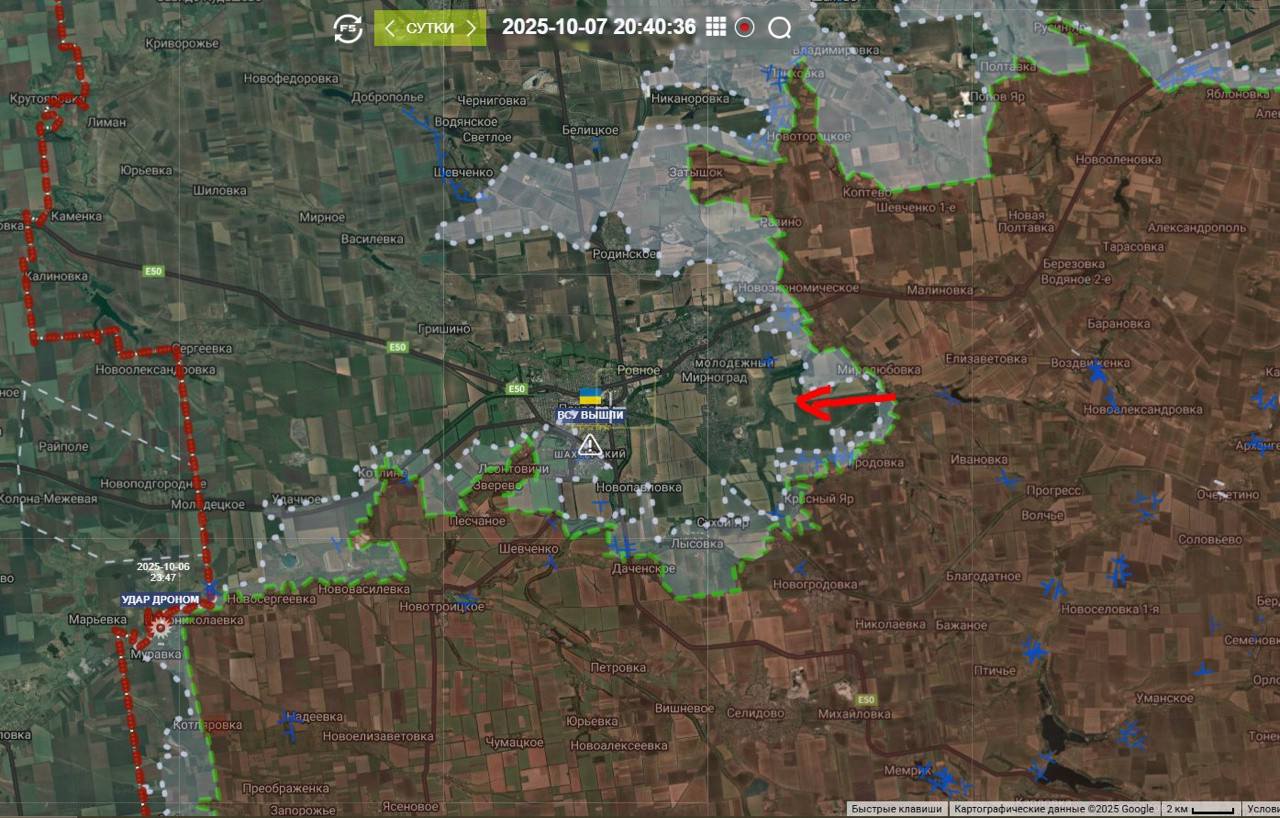Tap the warning triangle marker near Шахтерский
Viewport: 1280px width, 818px height.
[x=591, y=444]
